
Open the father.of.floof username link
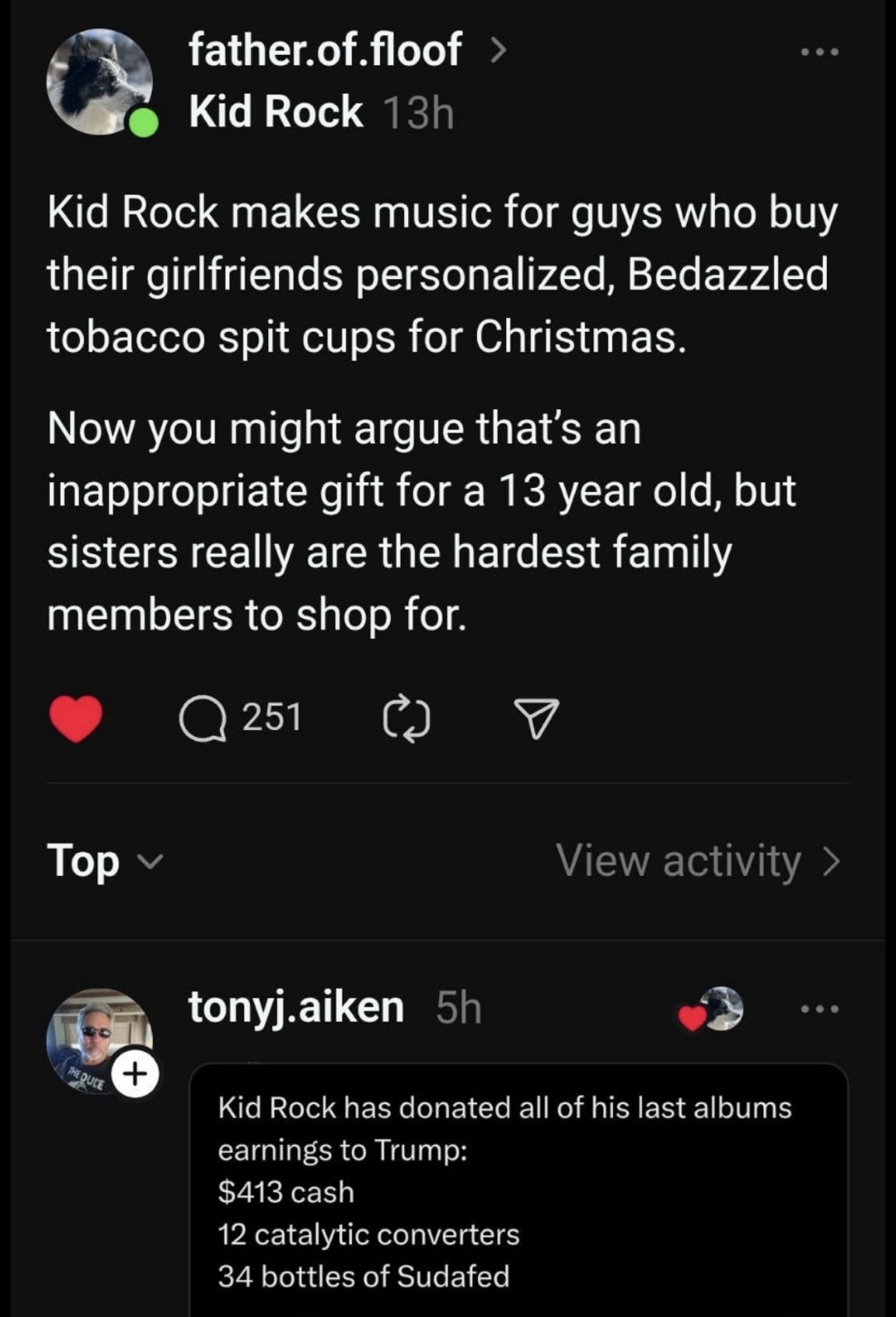click(x=325, y=50)
